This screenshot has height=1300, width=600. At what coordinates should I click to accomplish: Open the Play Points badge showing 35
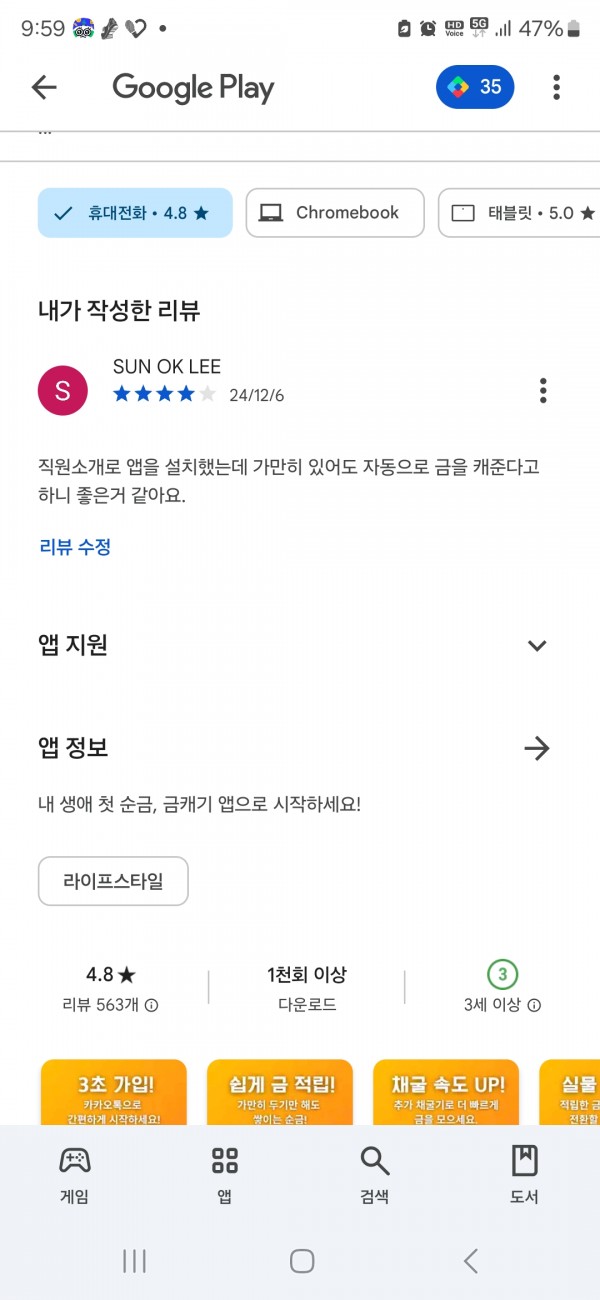point(475,87)
